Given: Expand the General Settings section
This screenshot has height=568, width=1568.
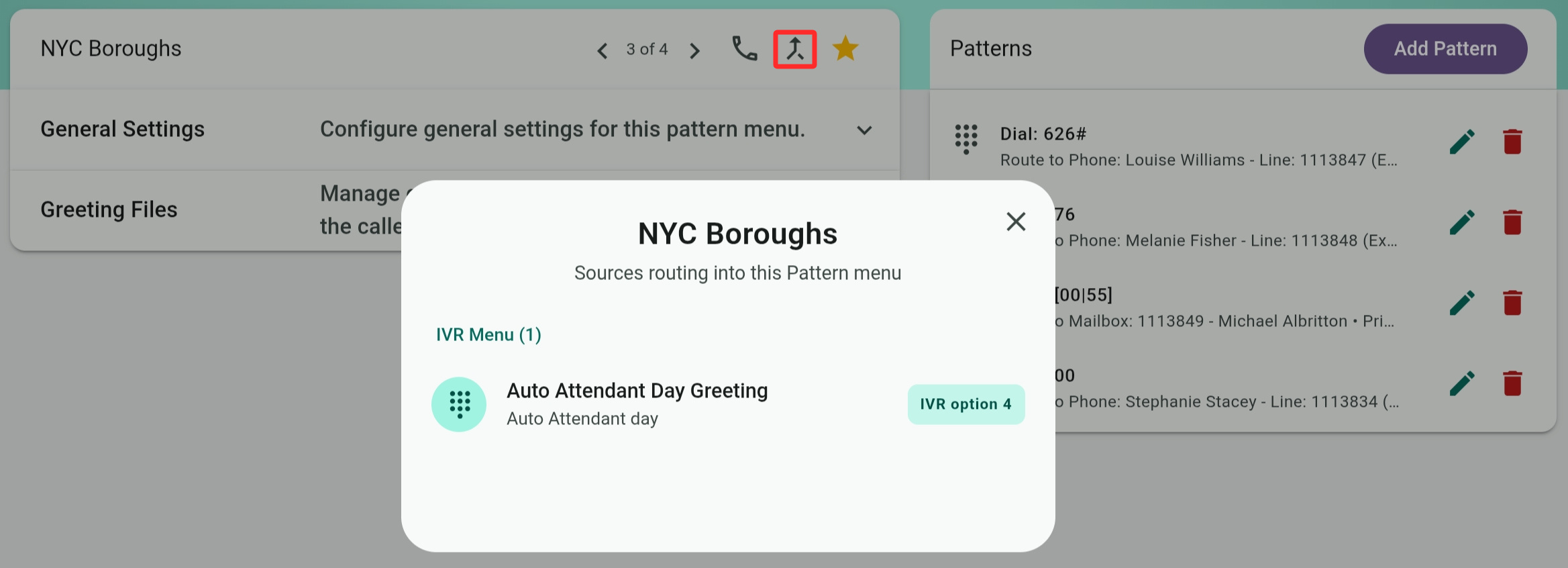Looking at the screenshot, I should (x=454, y=130).
